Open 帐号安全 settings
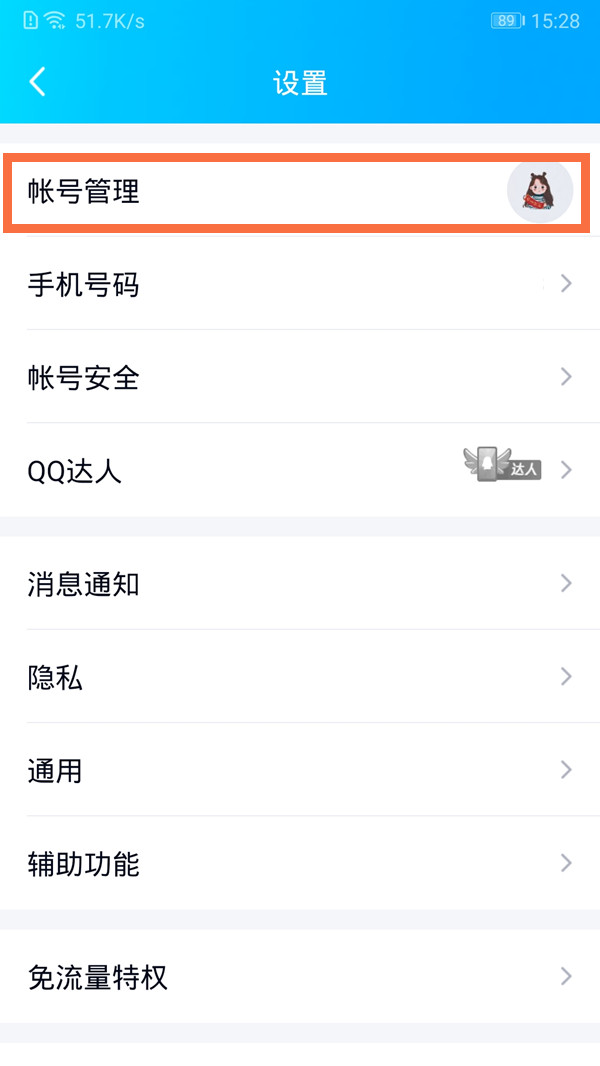600x1066 pixels. point(300,378)
